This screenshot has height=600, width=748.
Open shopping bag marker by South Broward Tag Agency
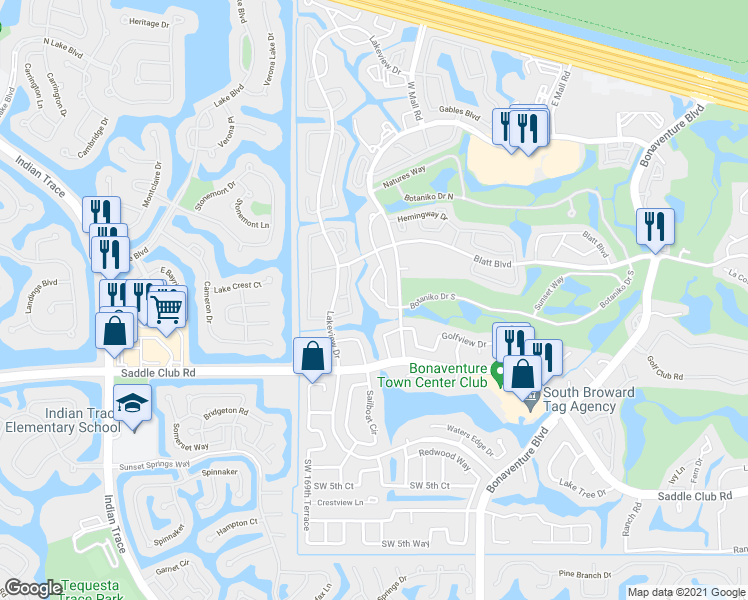point(523,374)
